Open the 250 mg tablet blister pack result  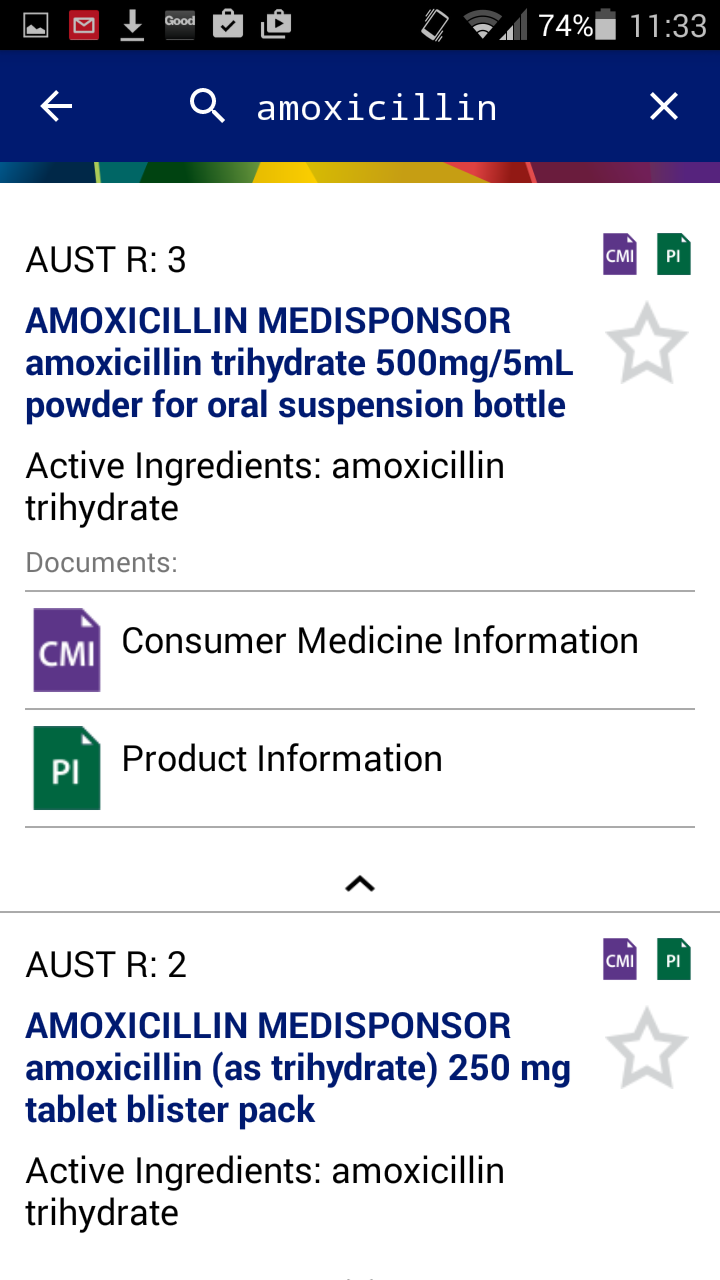298,1068
